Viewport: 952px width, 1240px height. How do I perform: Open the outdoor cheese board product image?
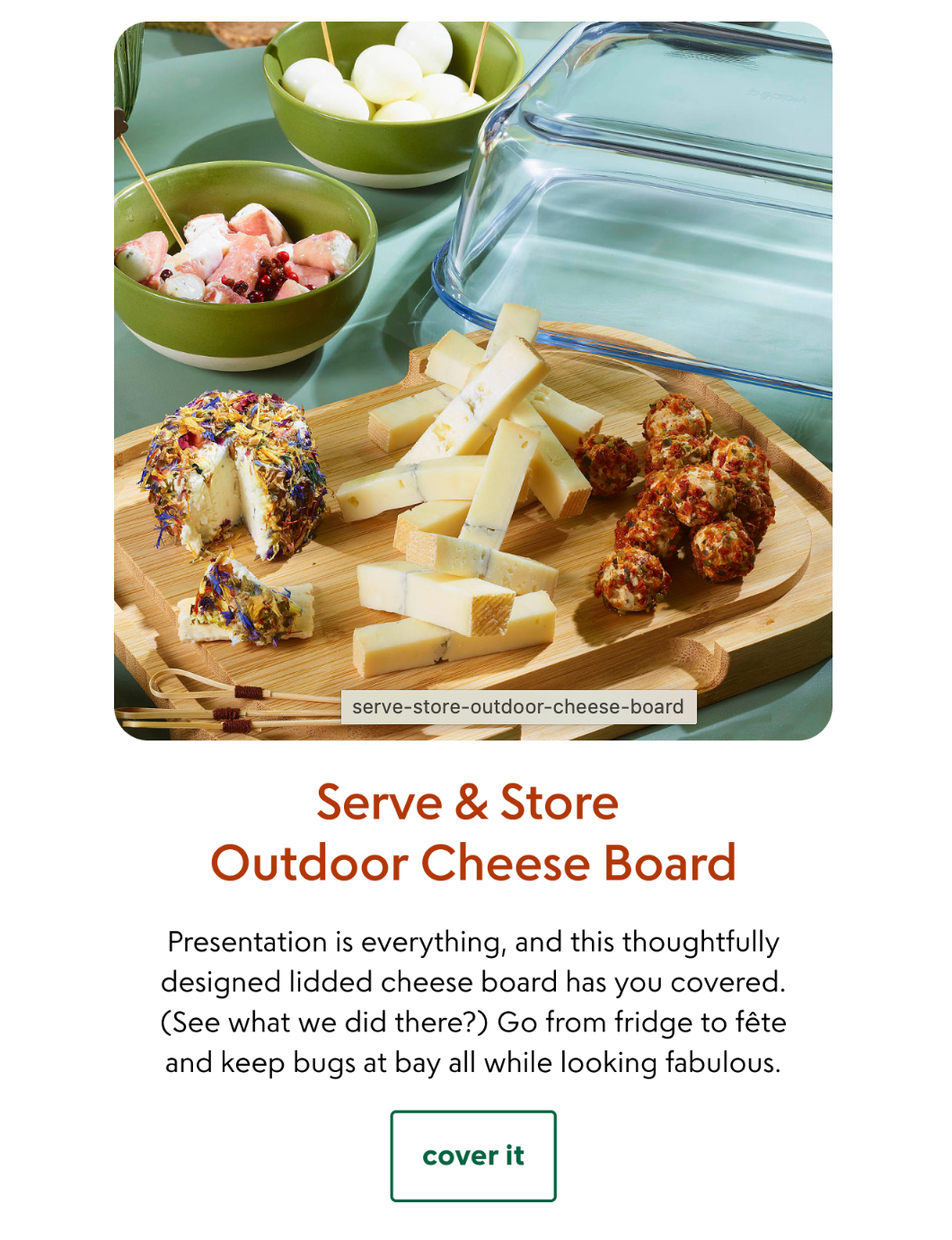[x=473, y=381]
